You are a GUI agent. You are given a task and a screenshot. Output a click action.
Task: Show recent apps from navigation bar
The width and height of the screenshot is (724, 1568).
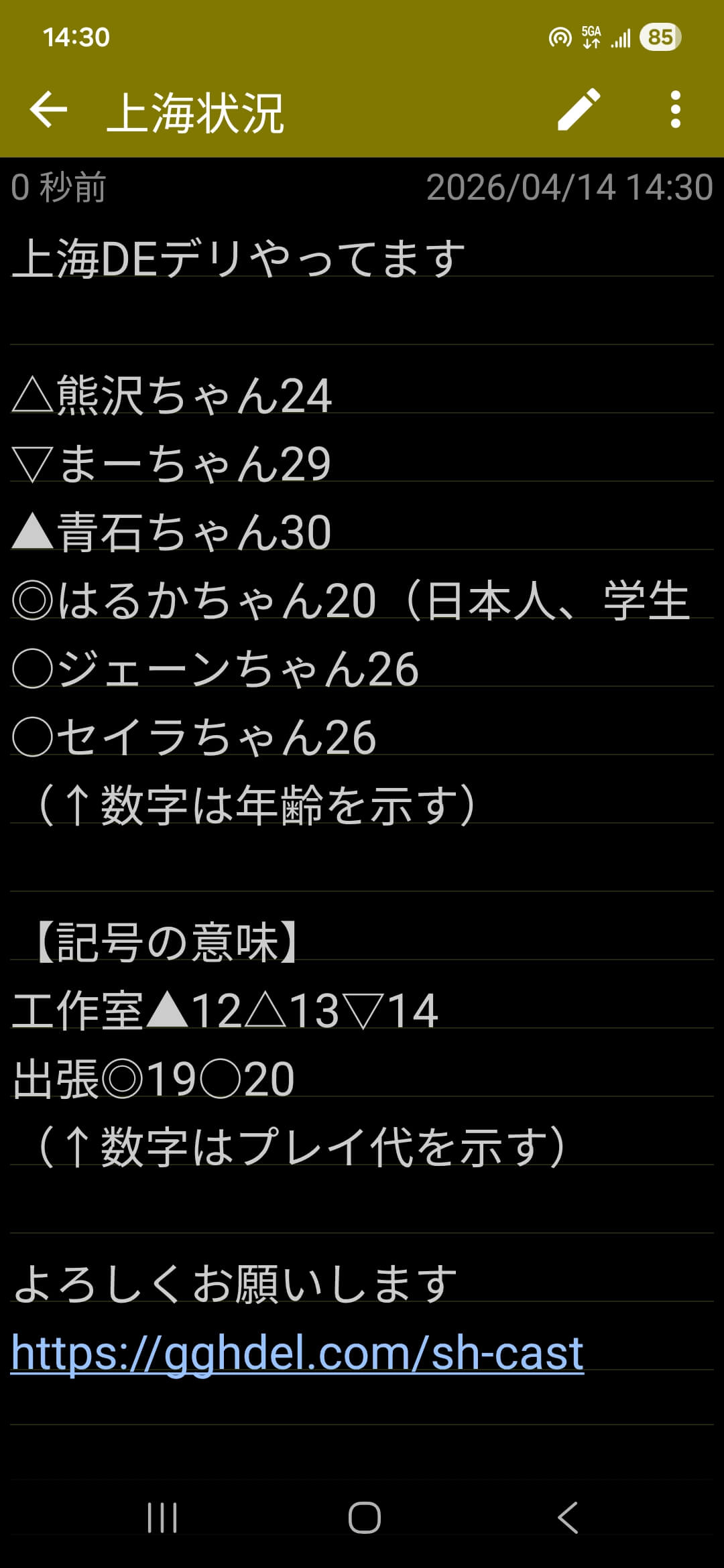(162, 1517)
